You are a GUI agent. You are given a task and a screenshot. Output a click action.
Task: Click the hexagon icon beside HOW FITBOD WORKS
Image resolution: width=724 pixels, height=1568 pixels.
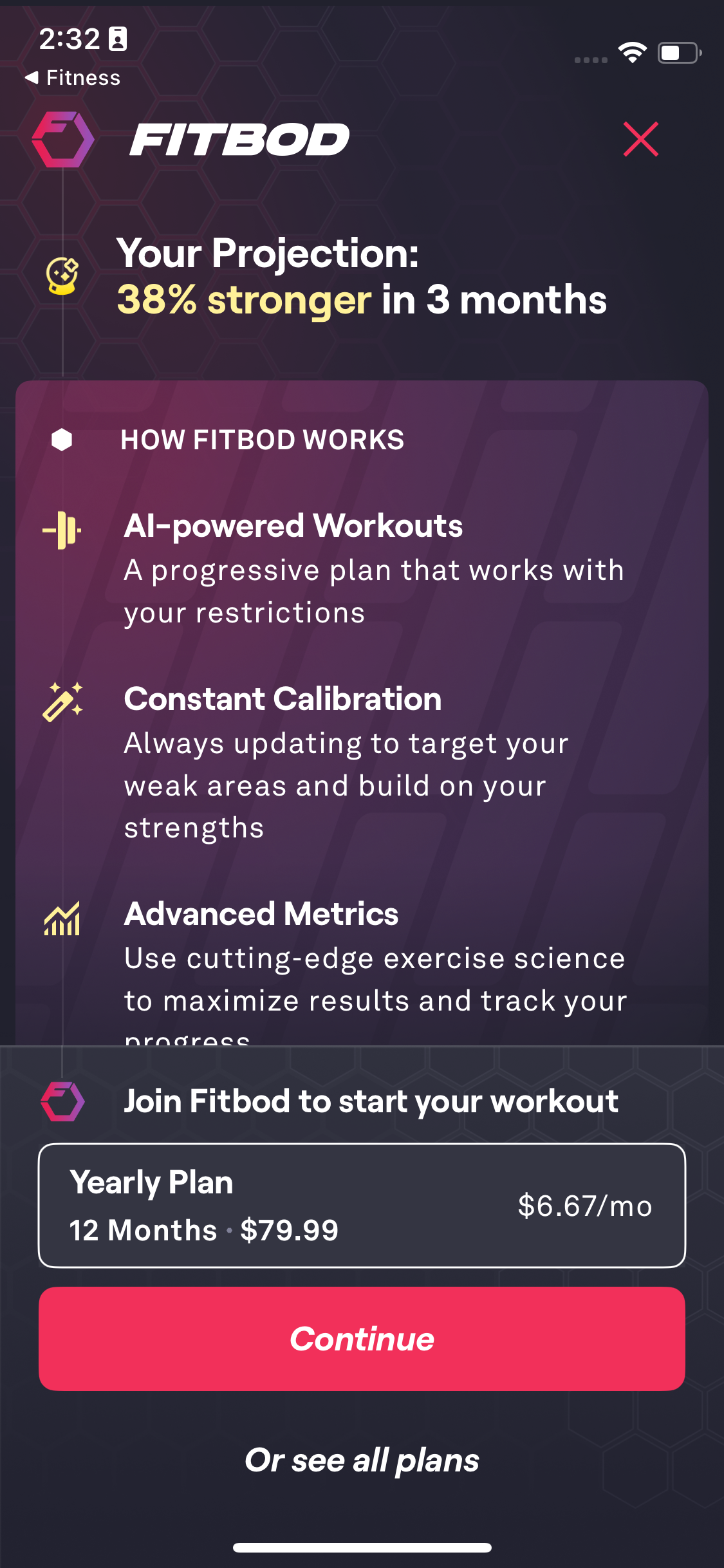pos(62,439)
